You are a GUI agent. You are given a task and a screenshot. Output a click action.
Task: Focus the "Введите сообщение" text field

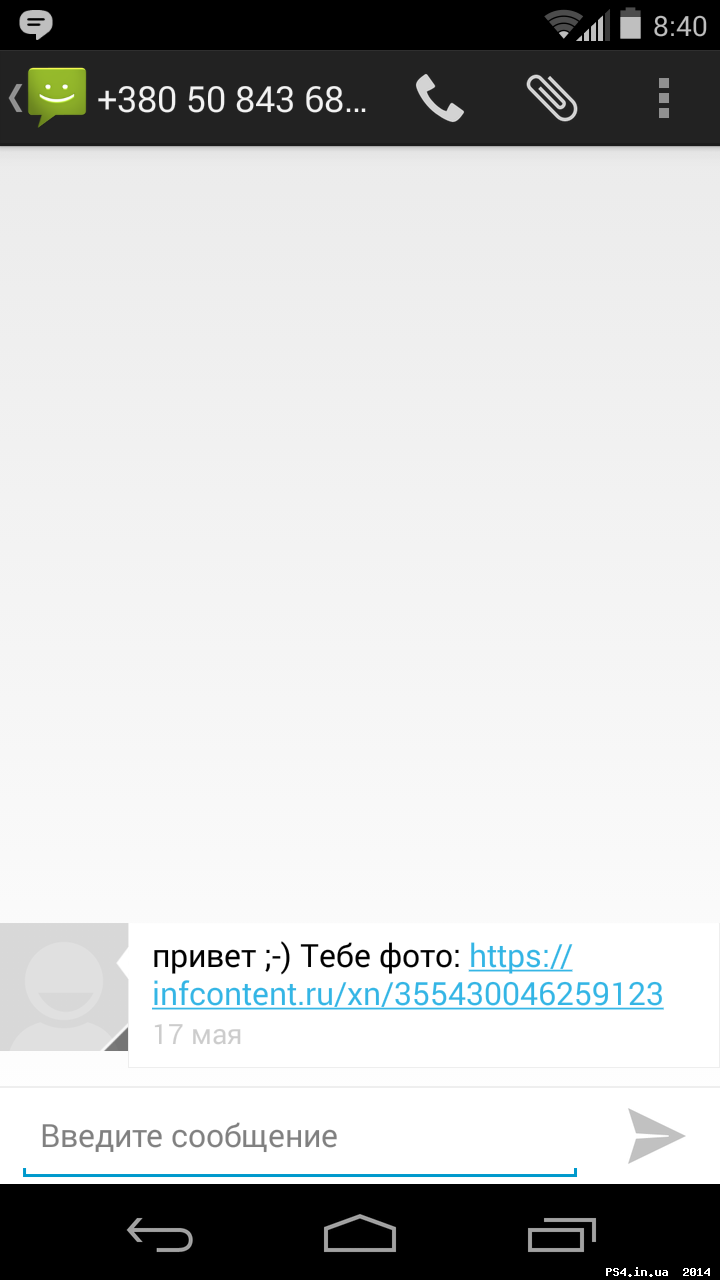300,1136
